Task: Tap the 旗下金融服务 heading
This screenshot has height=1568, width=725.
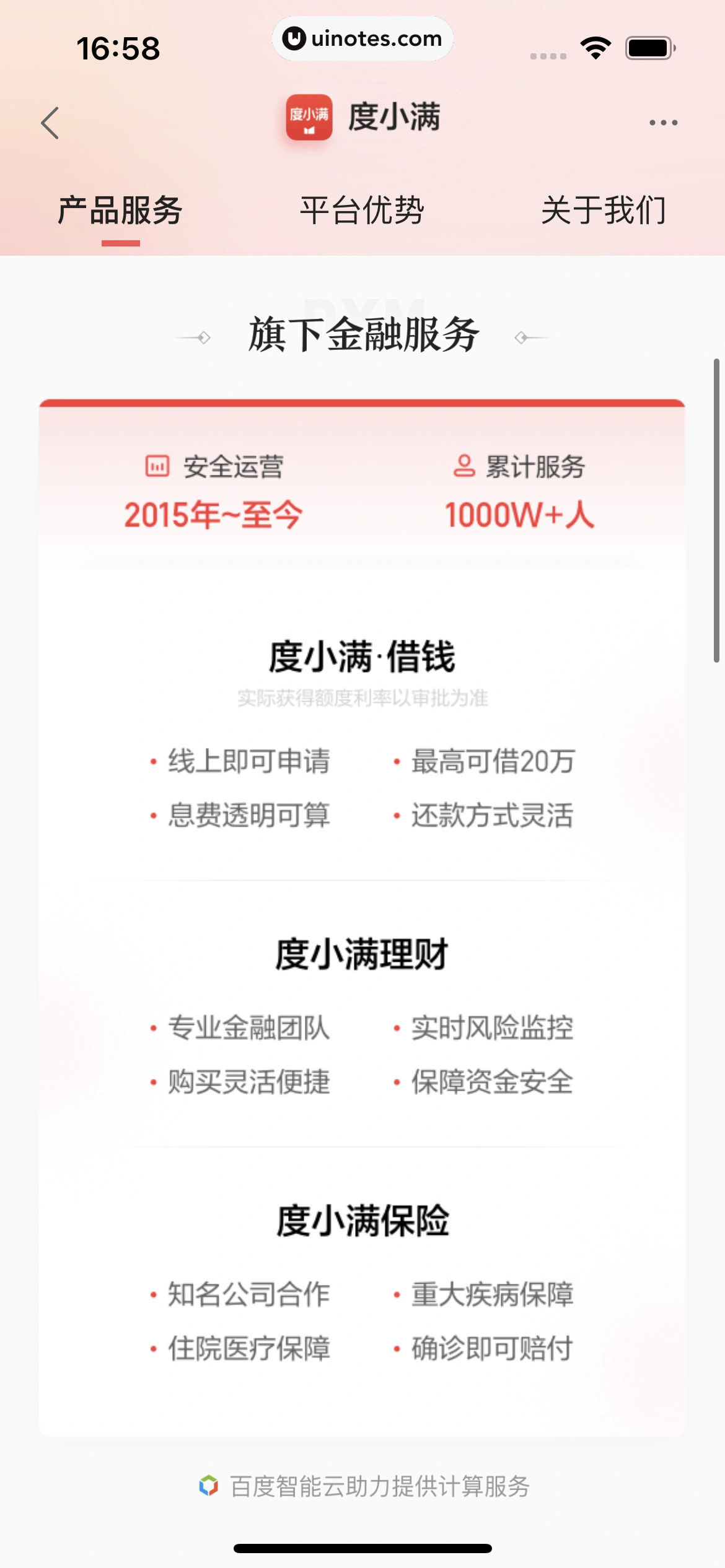Action: [362, 333]
